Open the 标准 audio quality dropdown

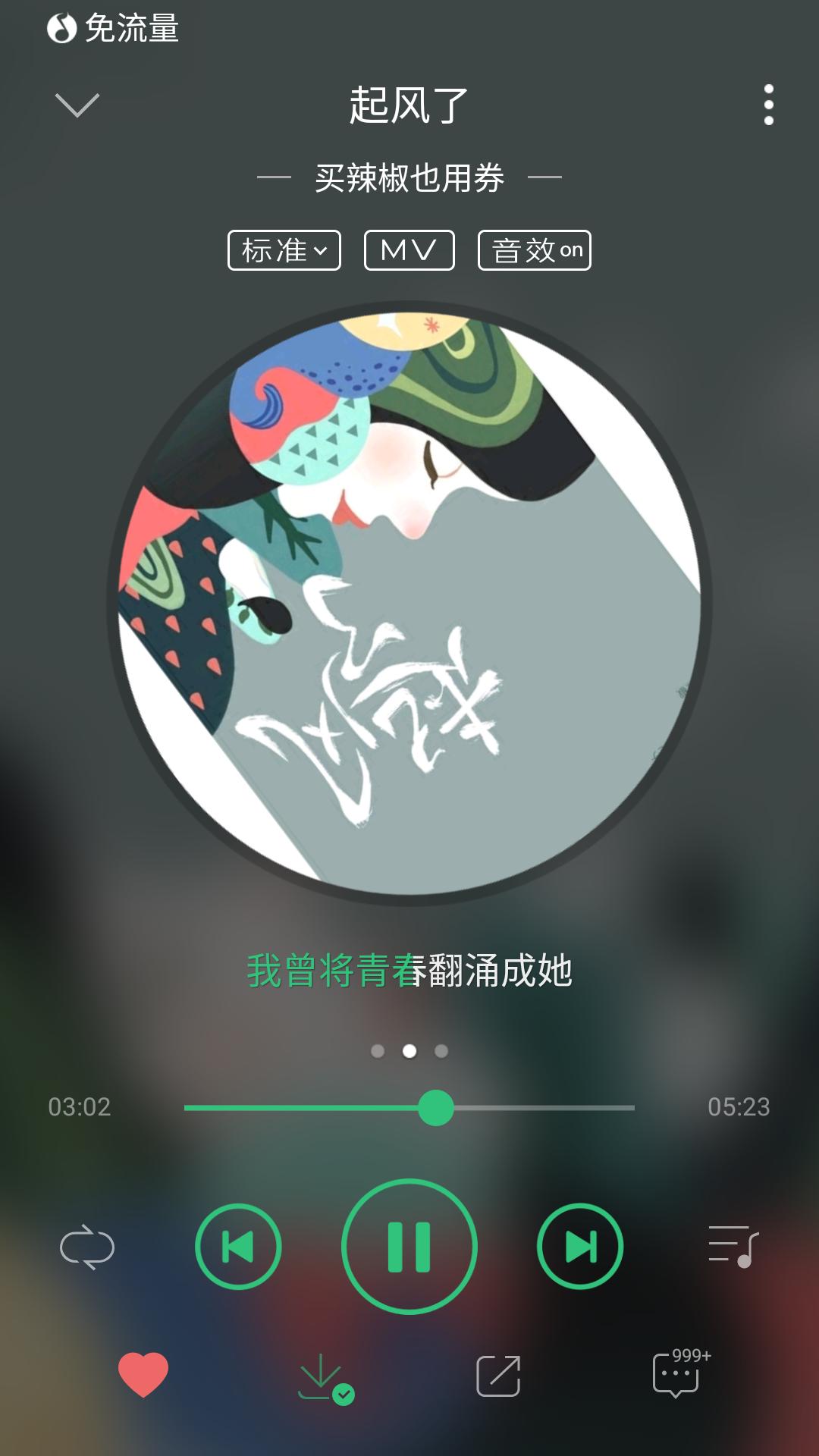(284, 250)
